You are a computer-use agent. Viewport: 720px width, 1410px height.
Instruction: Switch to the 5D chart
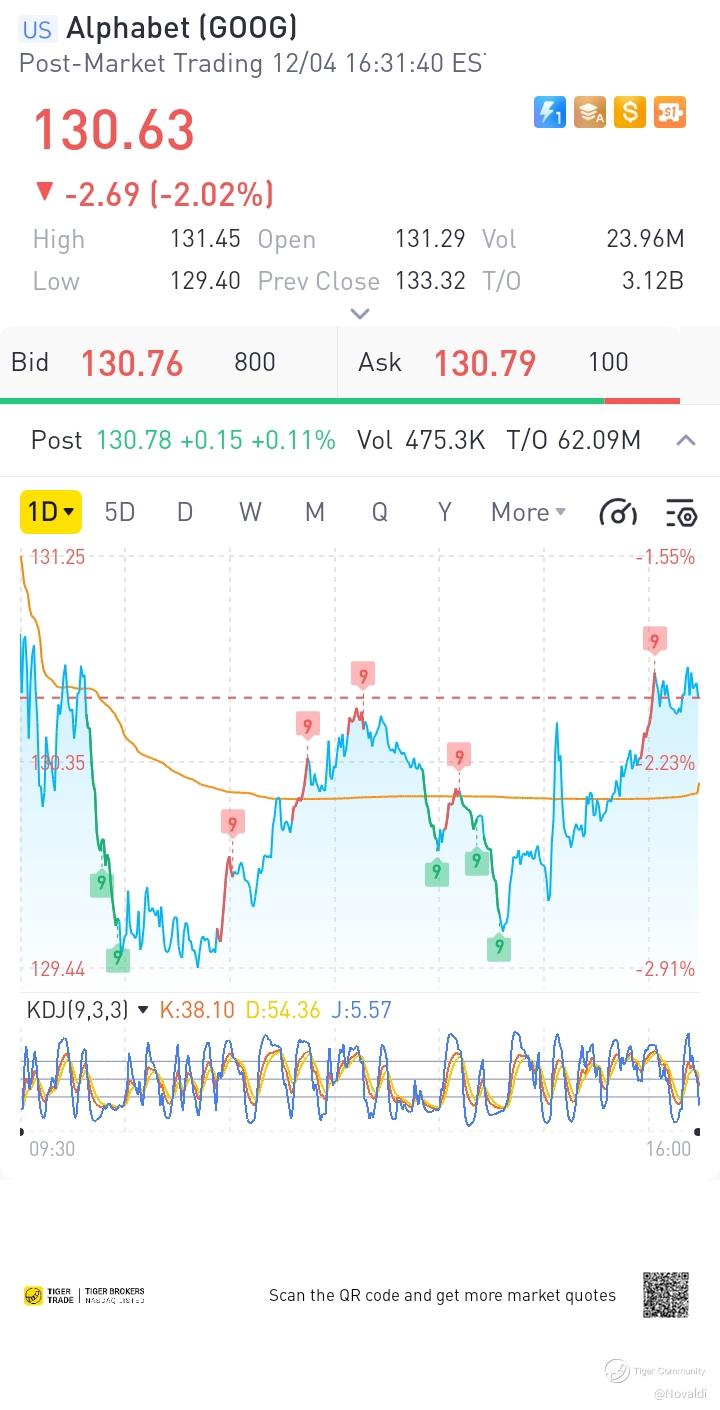(x=119, y=512)
